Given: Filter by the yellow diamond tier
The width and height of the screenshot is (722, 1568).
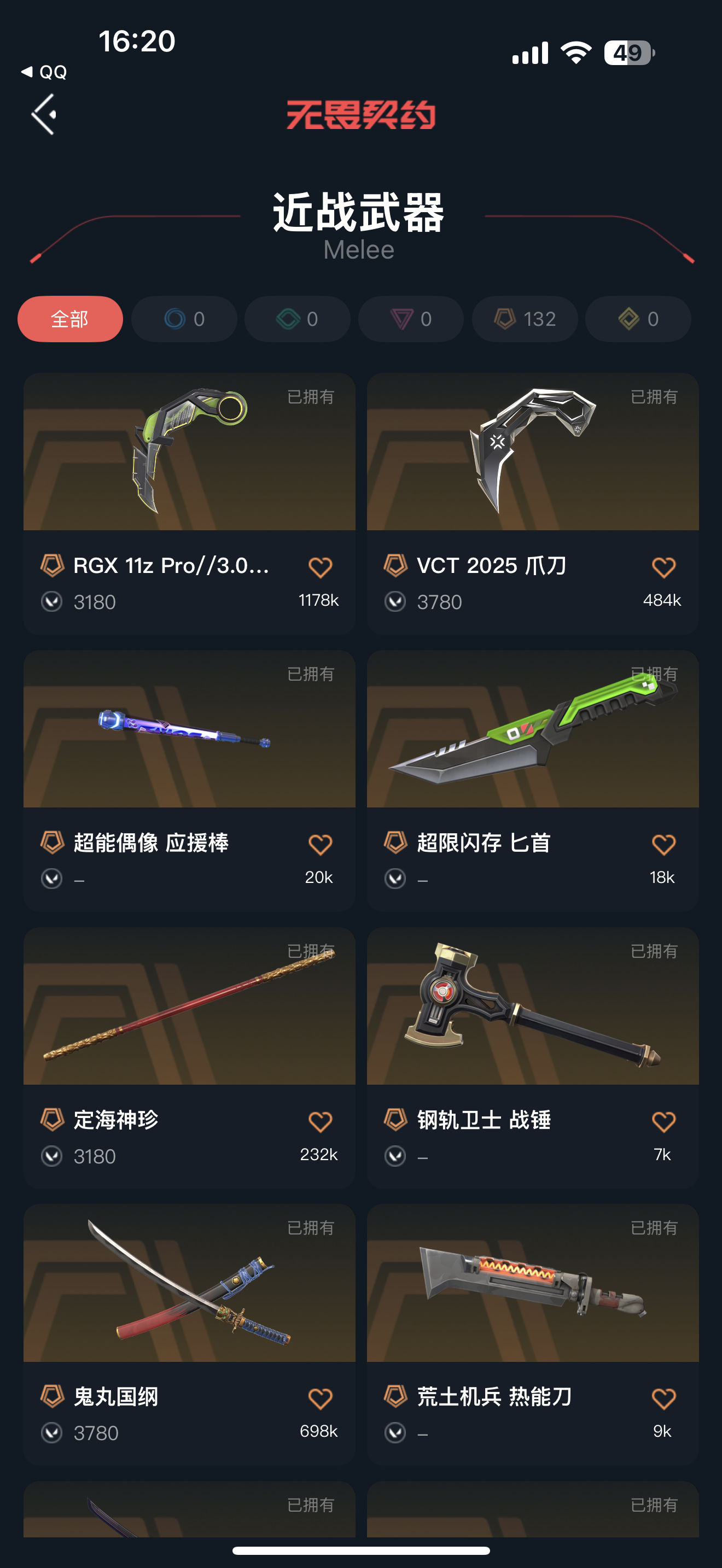Looking at the screenshot, I should [x=638, y=319].
